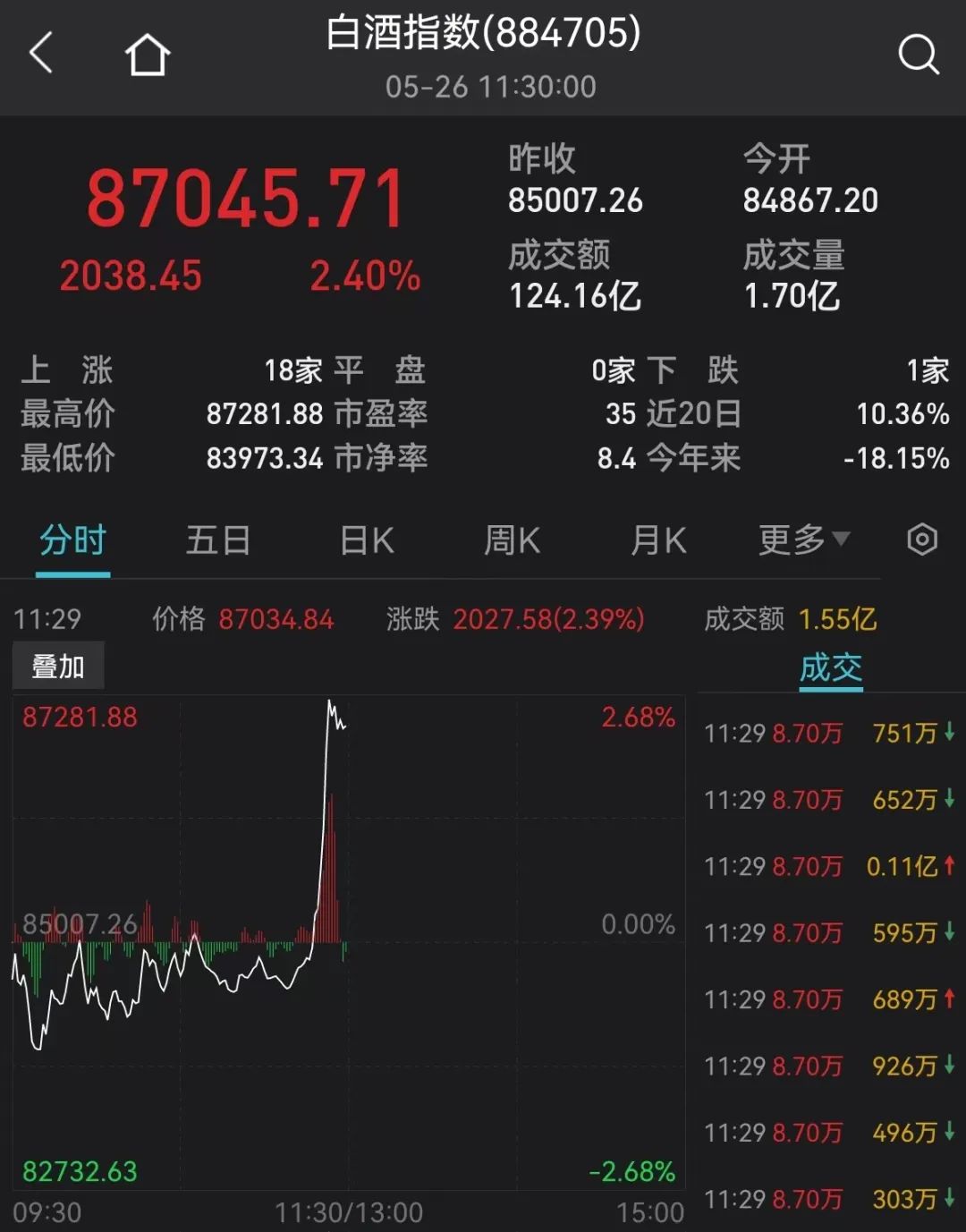Tap the red up arrow beside 689万
The height and width of the screenshot is (1232, 966).
[x=950, y=999]
